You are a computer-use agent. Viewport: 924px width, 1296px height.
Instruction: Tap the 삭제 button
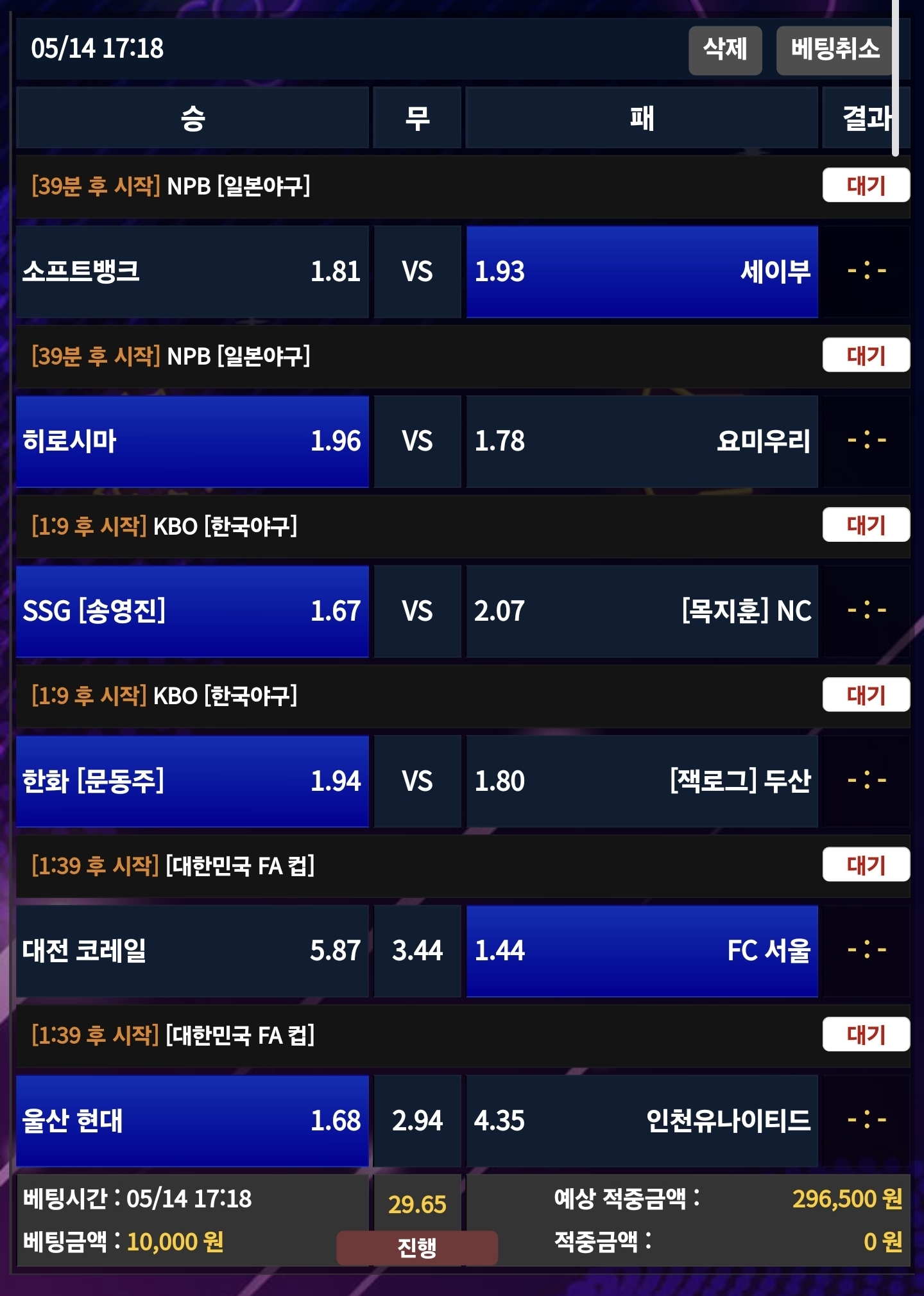[724, 50]
